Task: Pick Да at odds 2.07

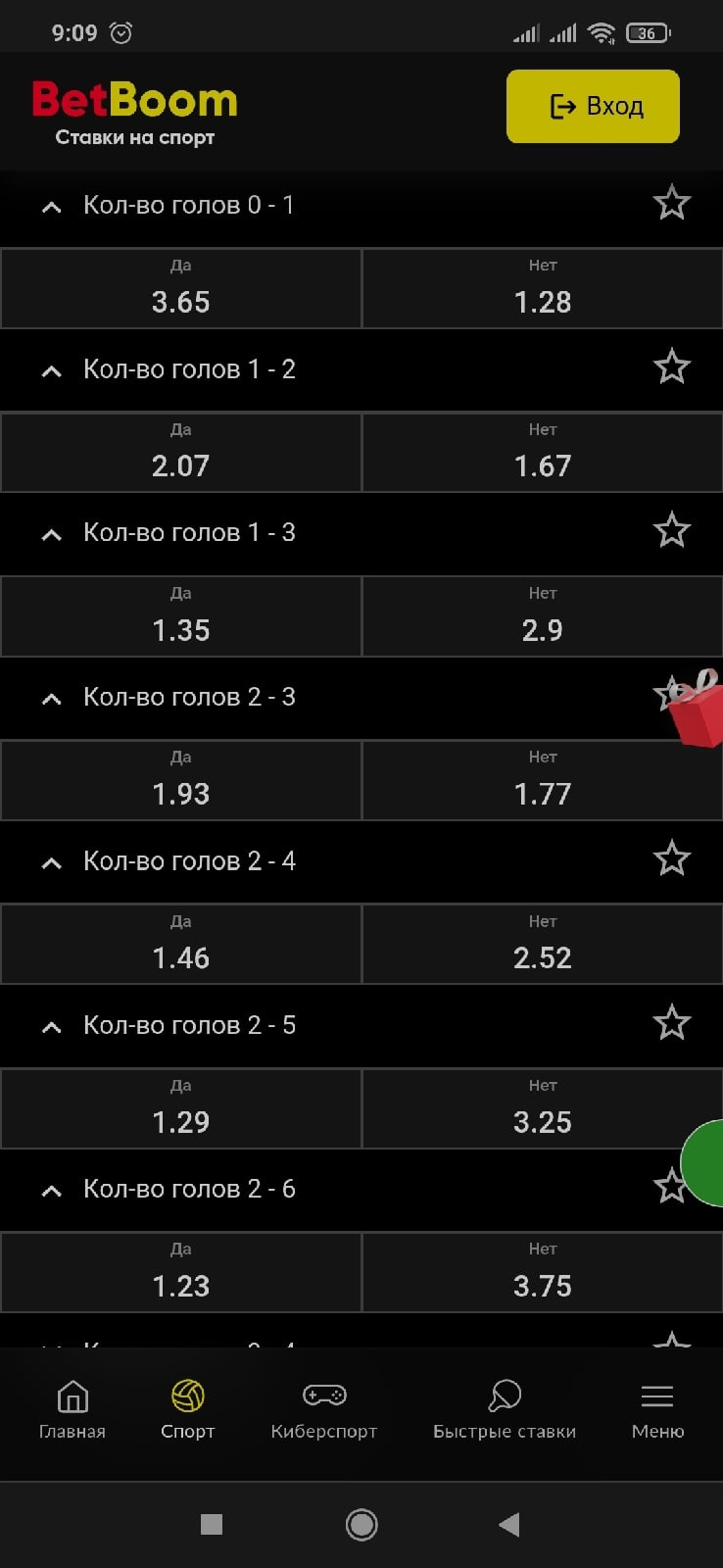Action: click(181, 452)
